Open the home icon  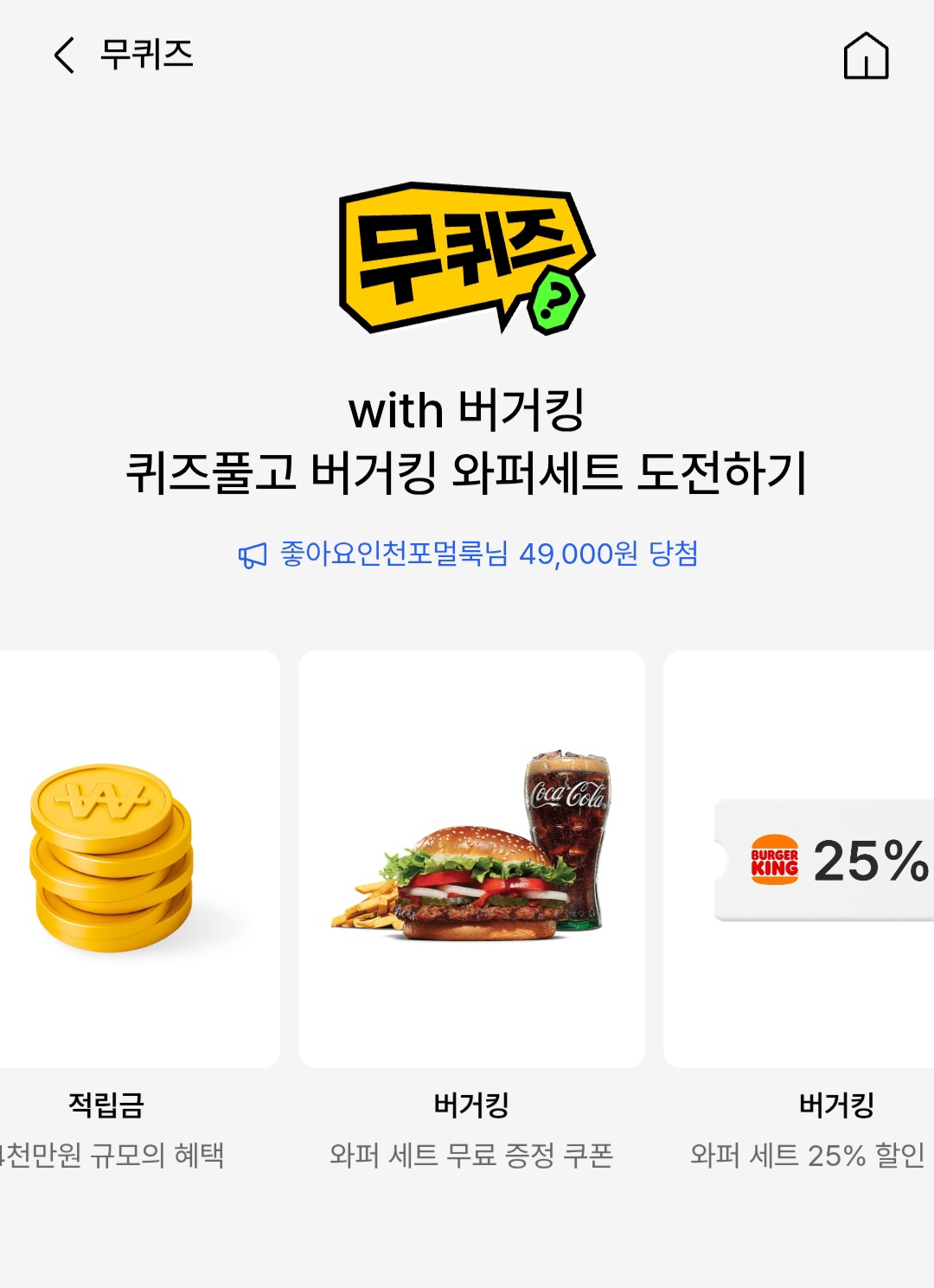pos(866,56)
